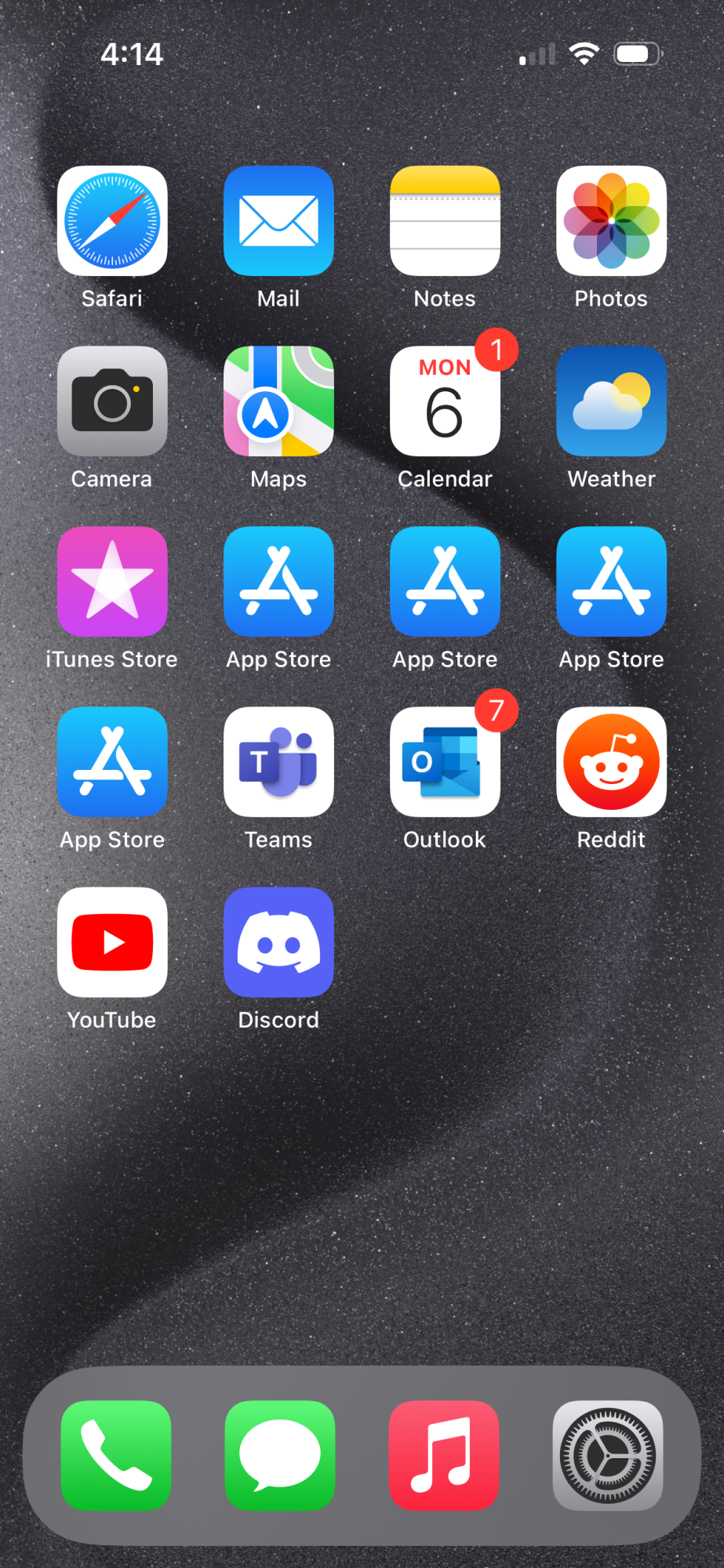Viewport: 724px width, 1568px height.
Task: Open the Calendar app
Action: (x=445, y=401)
